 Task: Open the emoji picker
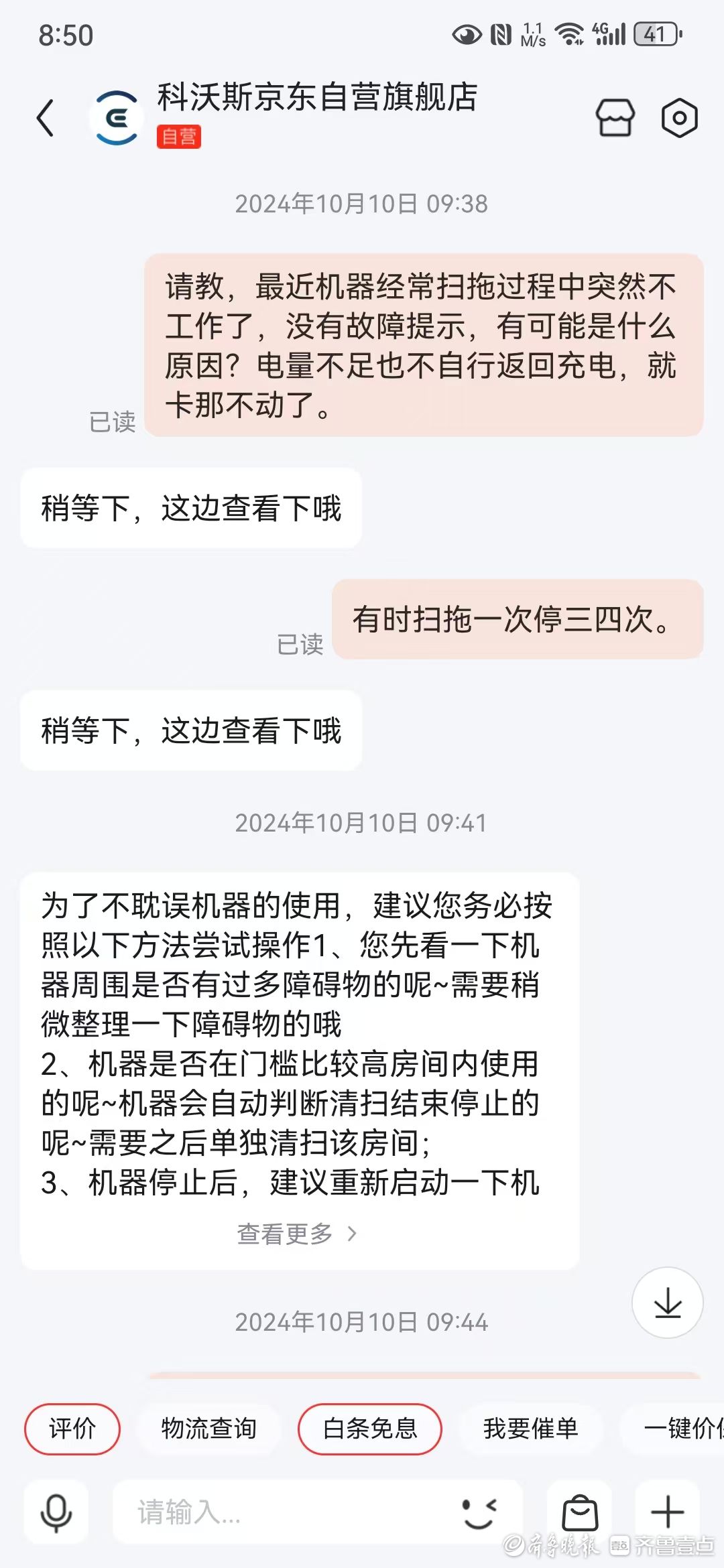(x=480, y=1512)
